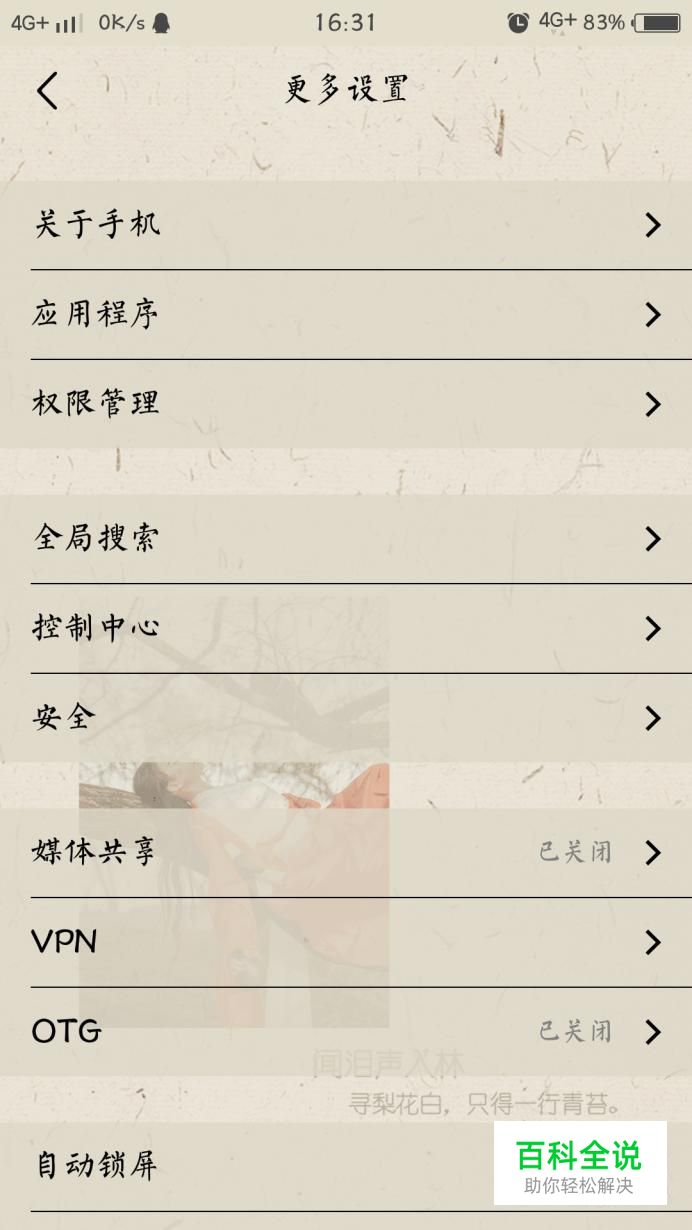
Task: Open the 应用程序 row
Action: (345, 315)
